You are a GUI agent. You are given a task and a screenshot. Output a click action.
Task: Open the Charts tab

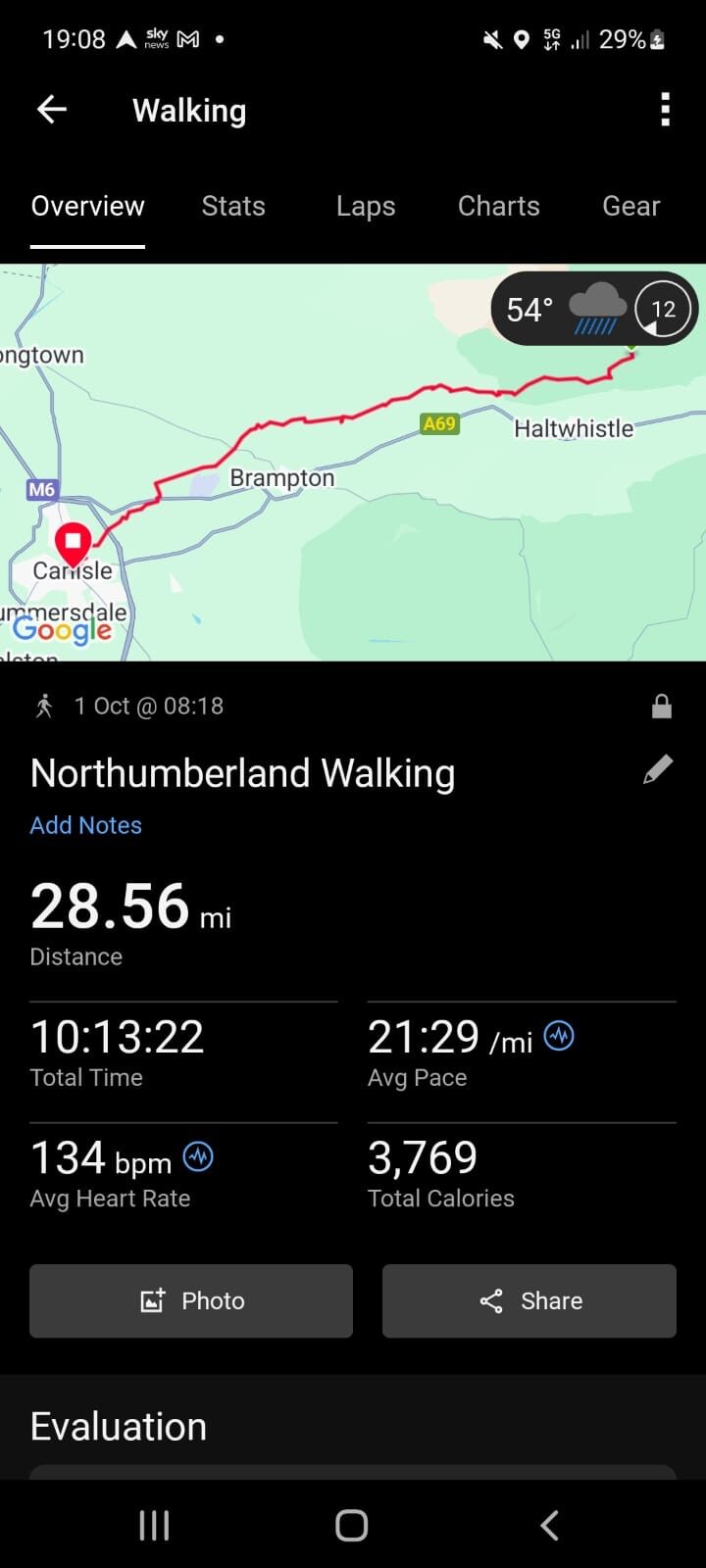pos(498,206)
